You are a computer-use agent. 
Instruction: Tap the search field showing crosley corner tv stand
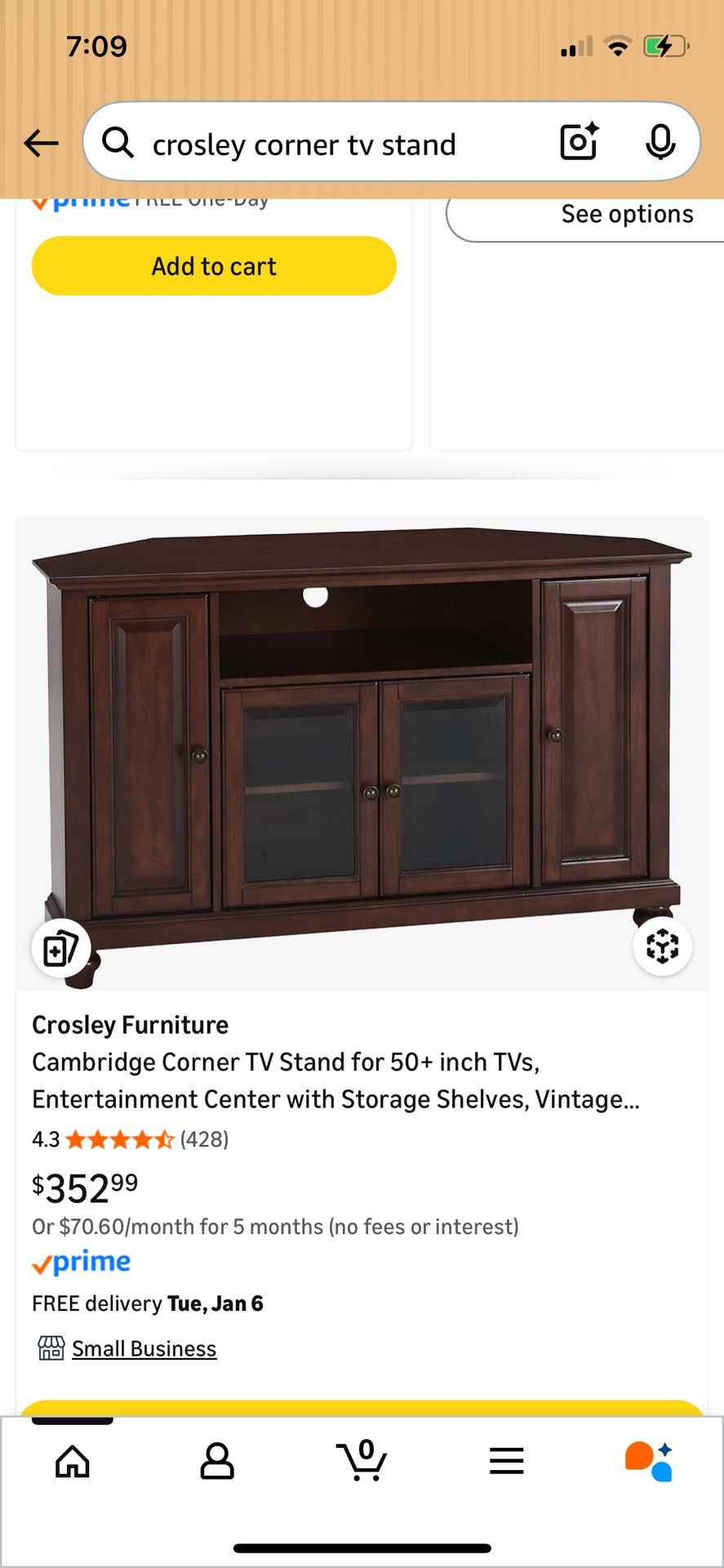302,144
